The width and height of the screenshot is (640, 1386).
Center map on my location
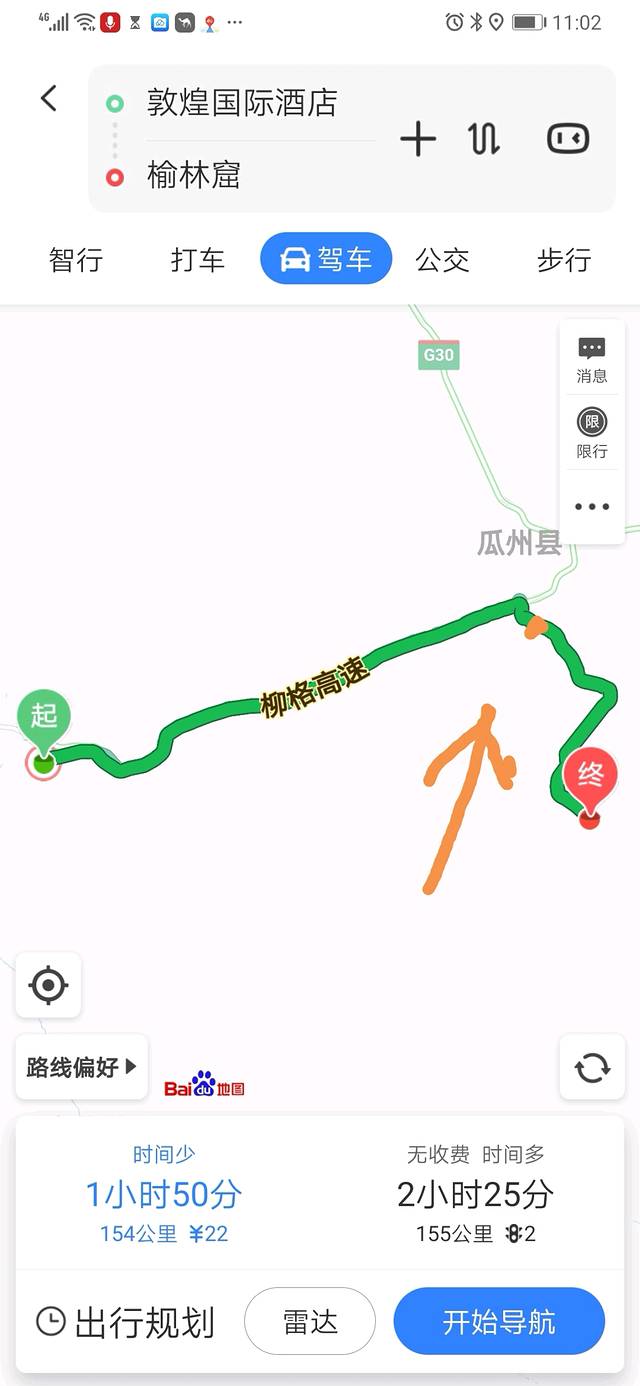coord(48,986)
